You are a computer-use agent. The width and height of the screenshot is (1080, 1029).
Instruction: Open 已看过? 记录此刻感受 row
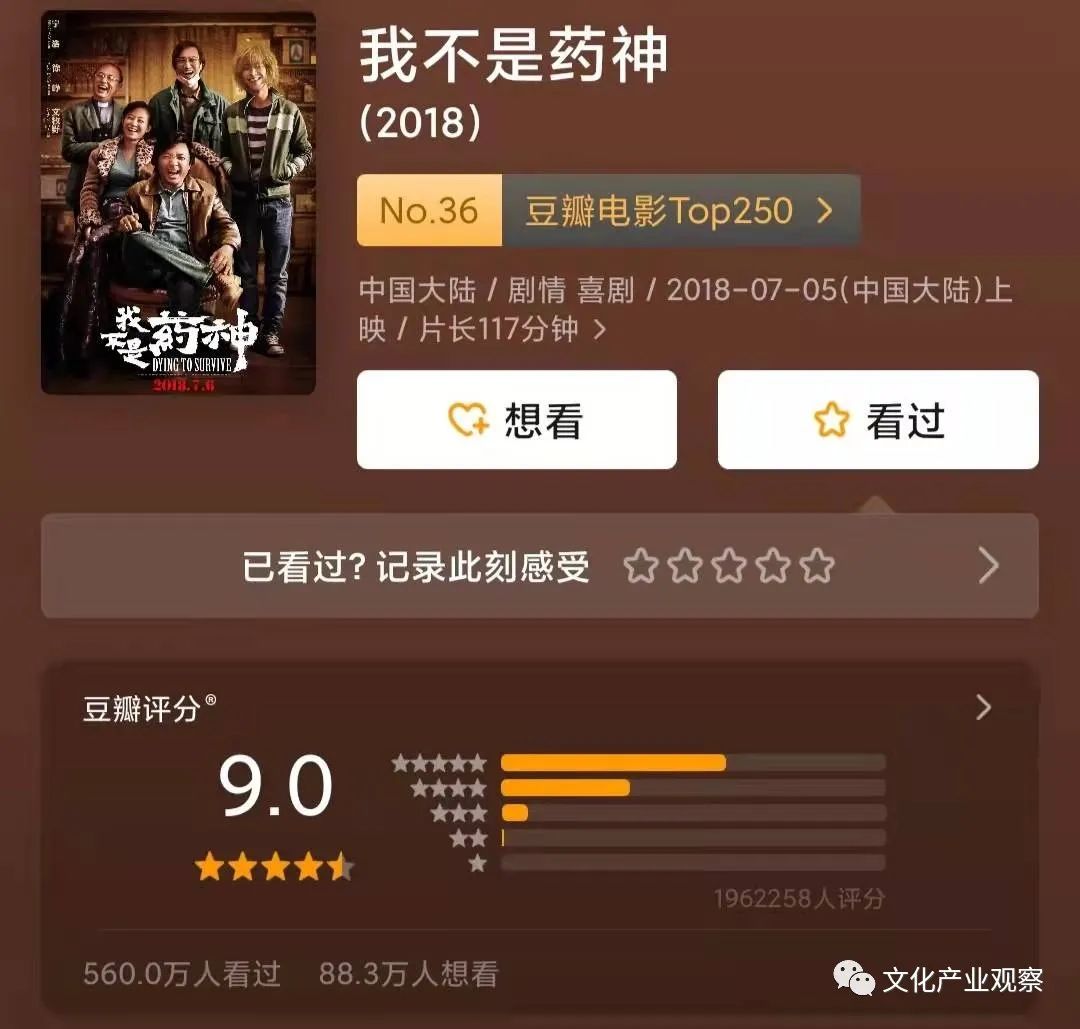(539, 566)
